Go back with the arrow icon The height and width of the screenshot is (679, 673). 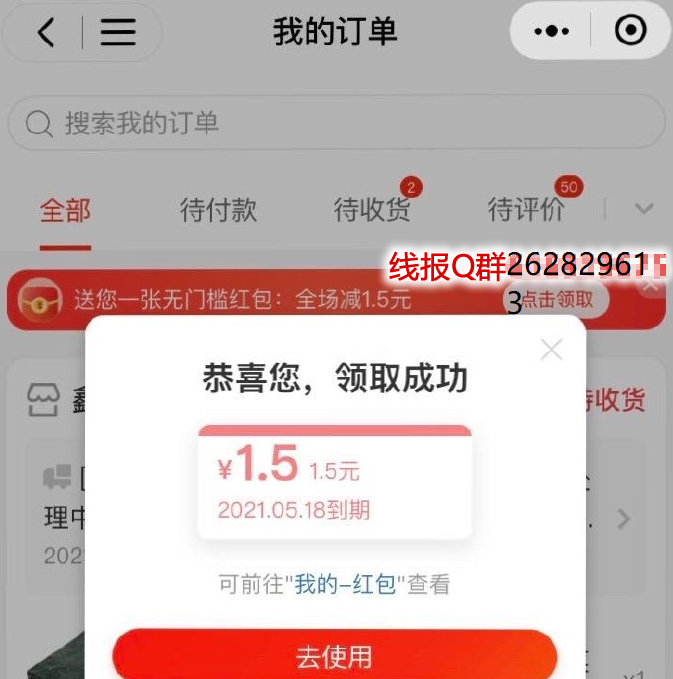(45, 32)
